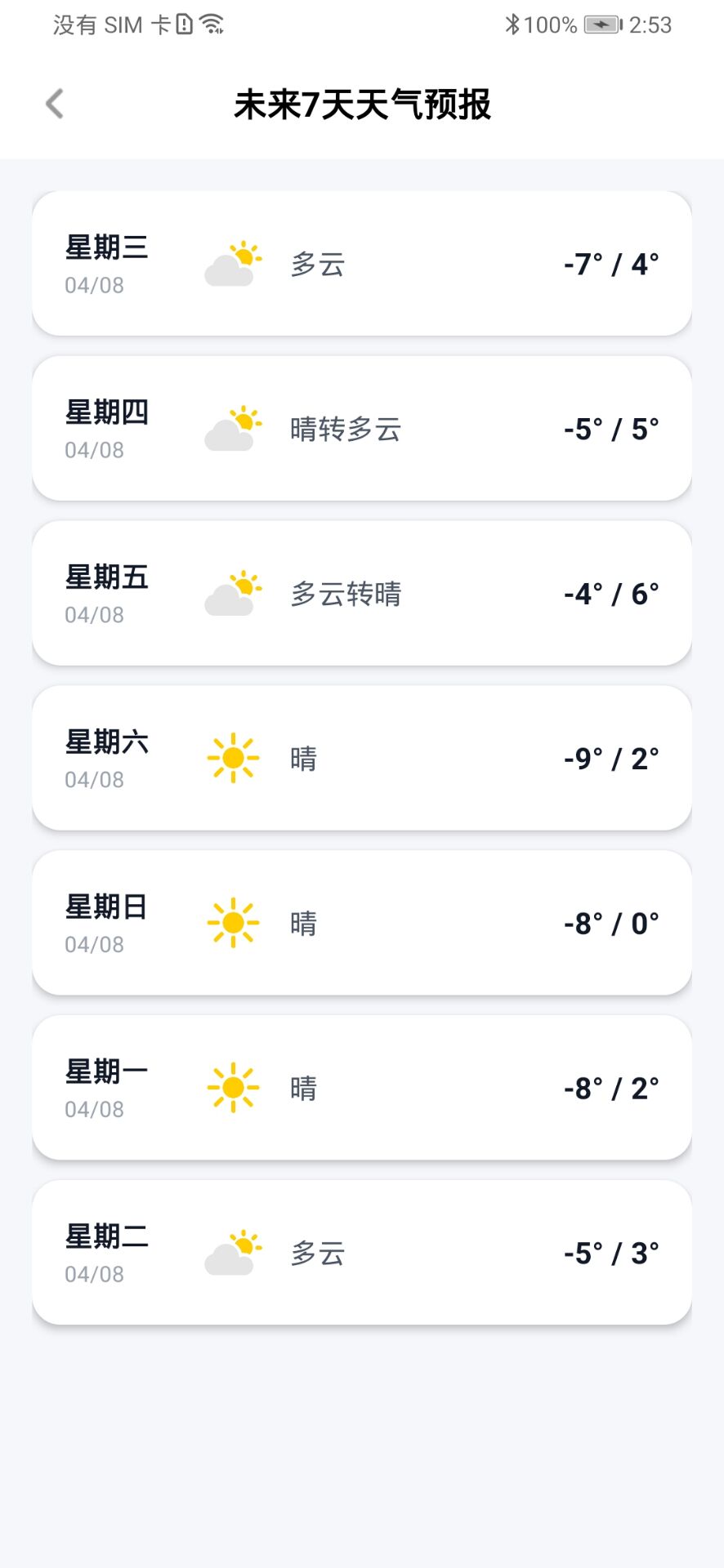Image resolution: width=724 pixels, height=1568 pixels.
Task: Open the 星期三 forecast card
Action: tap(362, 261)
